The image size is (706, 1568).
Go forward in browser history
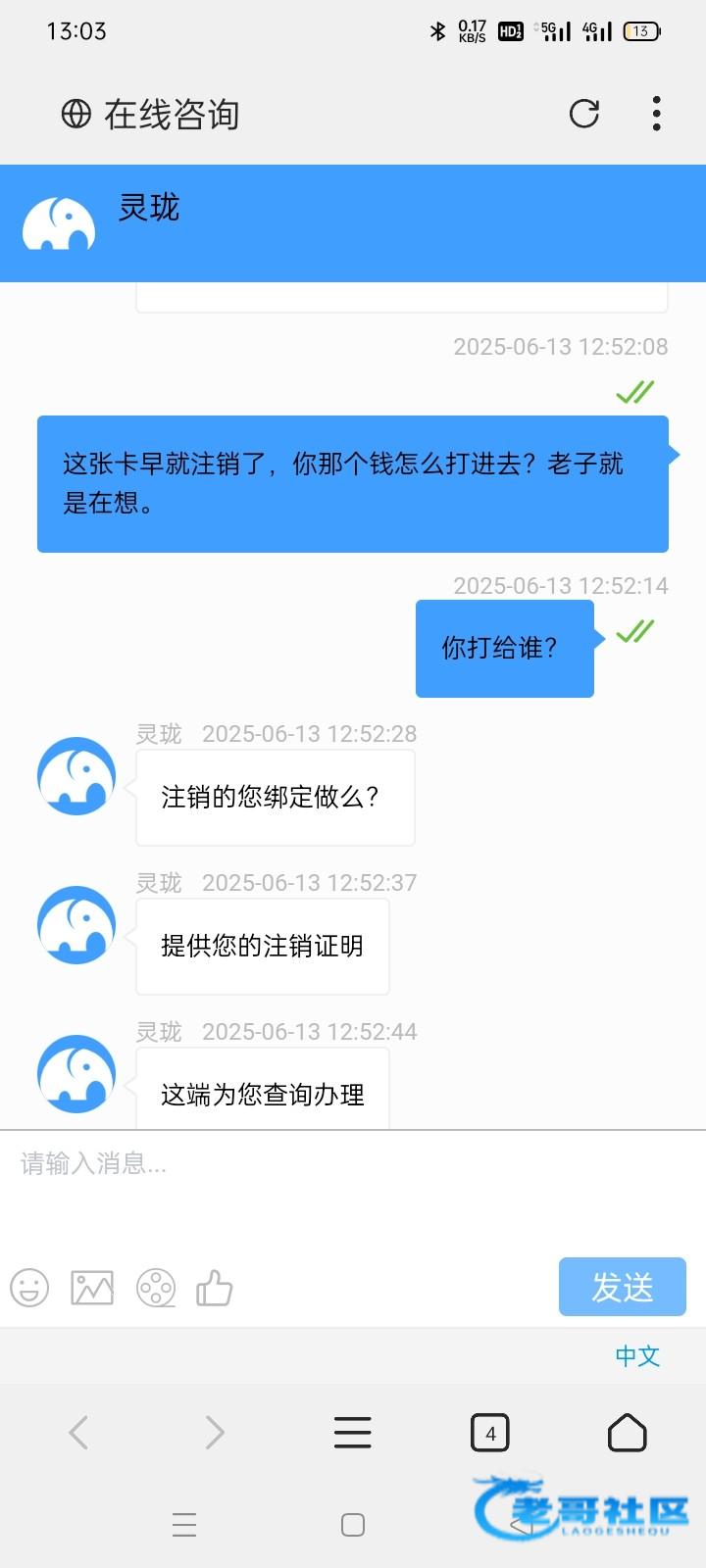coord(215,1433)
